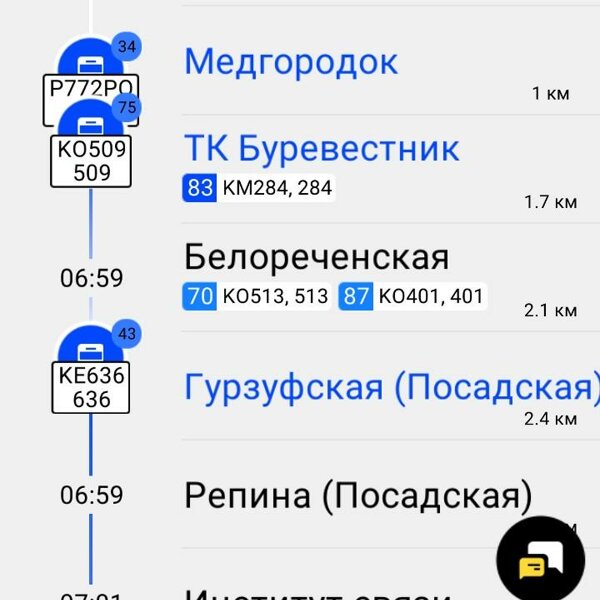Open the Репина (Посадская) stop
The image size is (600, 600).
pyautogui.click(x=357, y=494)
